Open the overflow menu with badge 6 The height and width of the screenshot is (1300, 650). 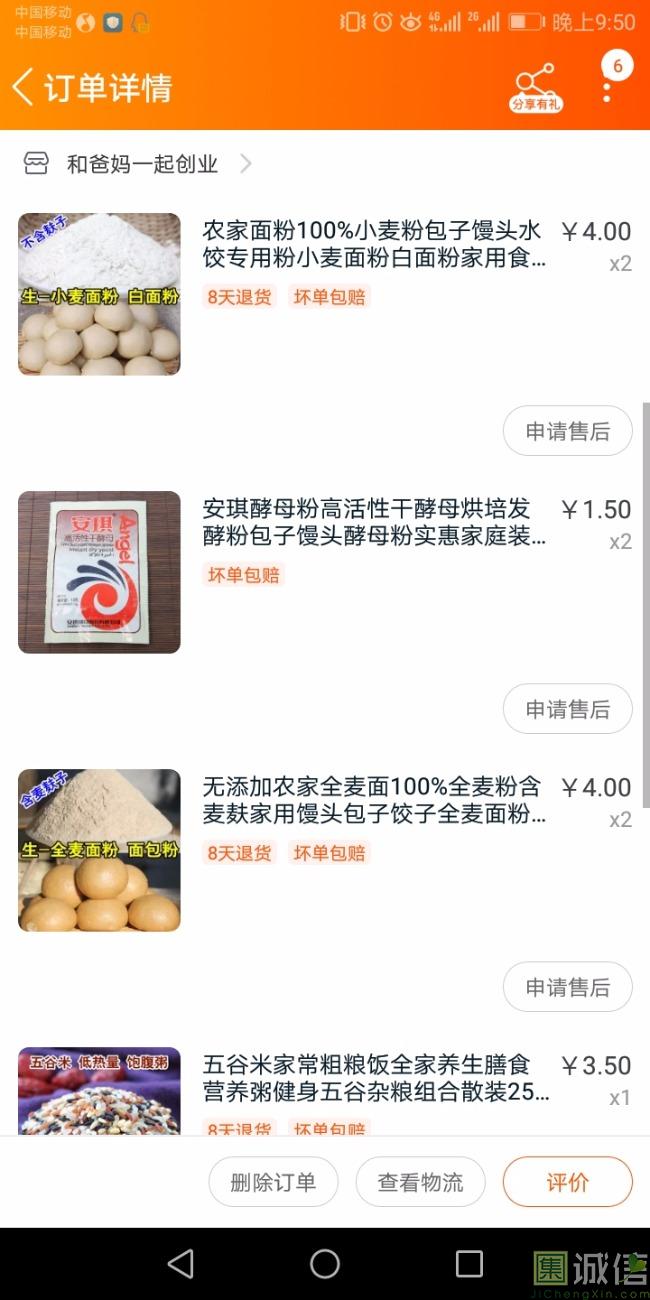[607, 88]
